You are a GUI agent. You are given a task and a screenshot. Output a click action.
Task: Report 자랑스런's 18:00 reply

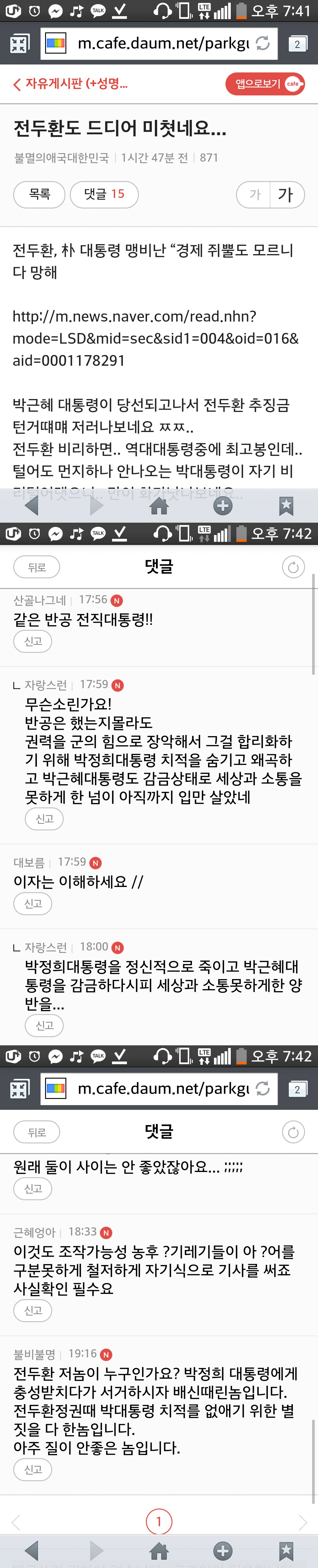tap(44, 1026)
